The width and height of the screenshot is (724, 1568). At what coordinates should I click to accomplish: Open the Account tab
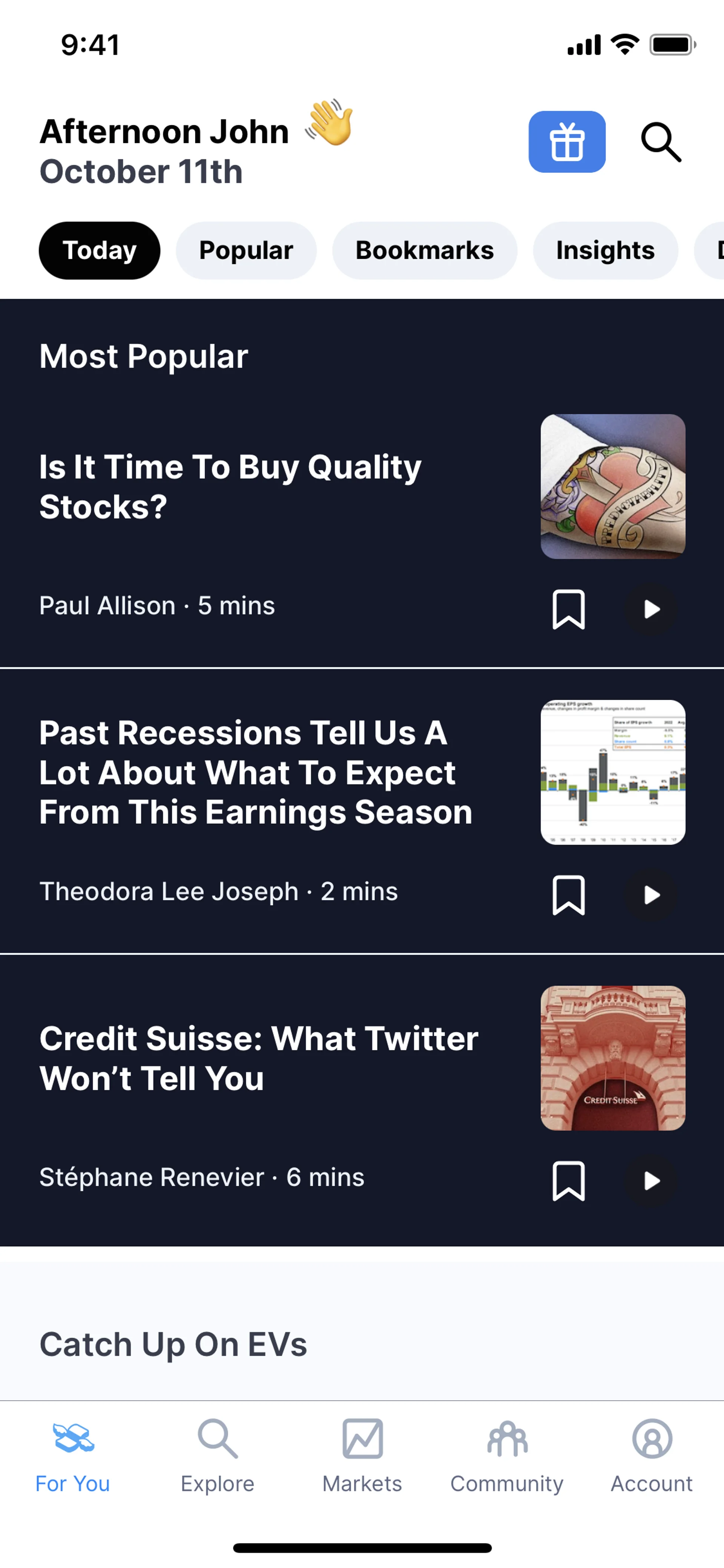[x=652, y=1455]
